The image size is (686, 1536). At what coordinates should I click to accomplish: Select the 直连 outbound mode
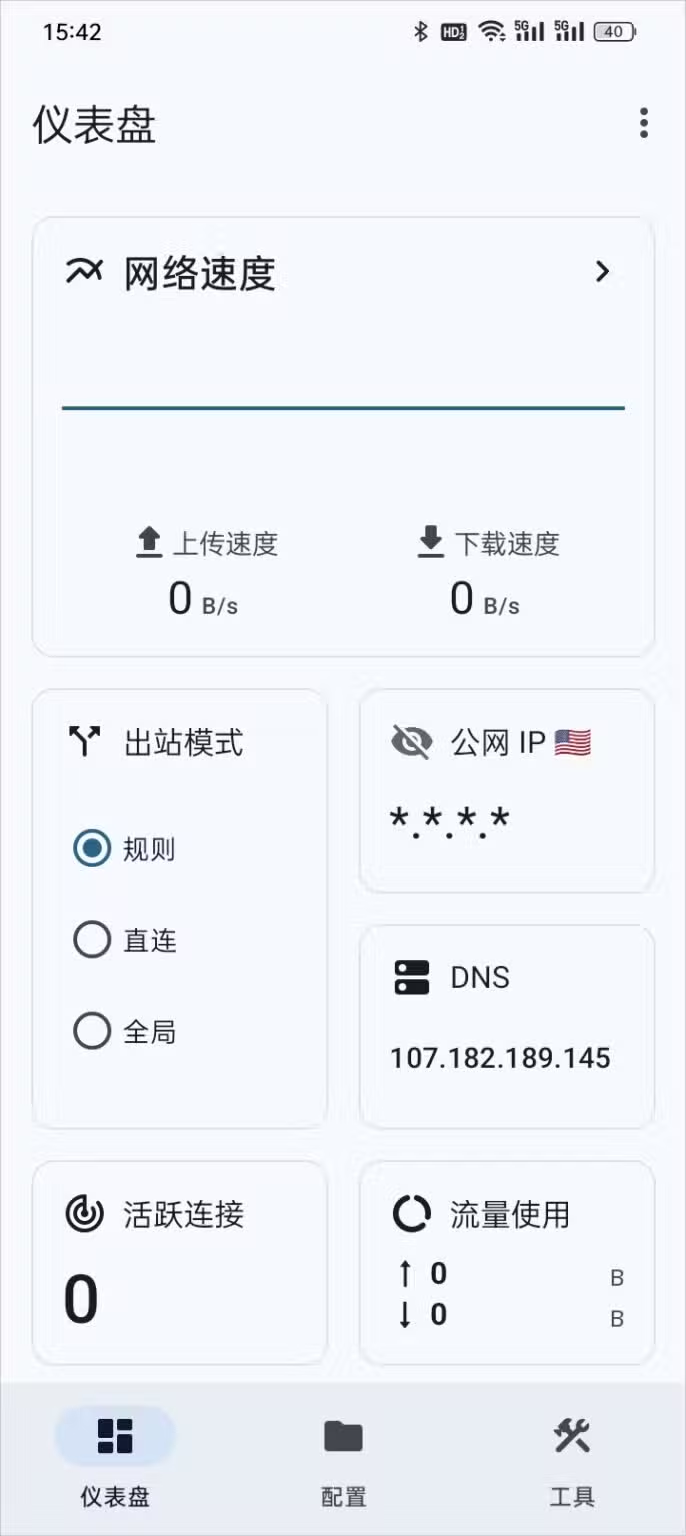click(x=92, y=940)
